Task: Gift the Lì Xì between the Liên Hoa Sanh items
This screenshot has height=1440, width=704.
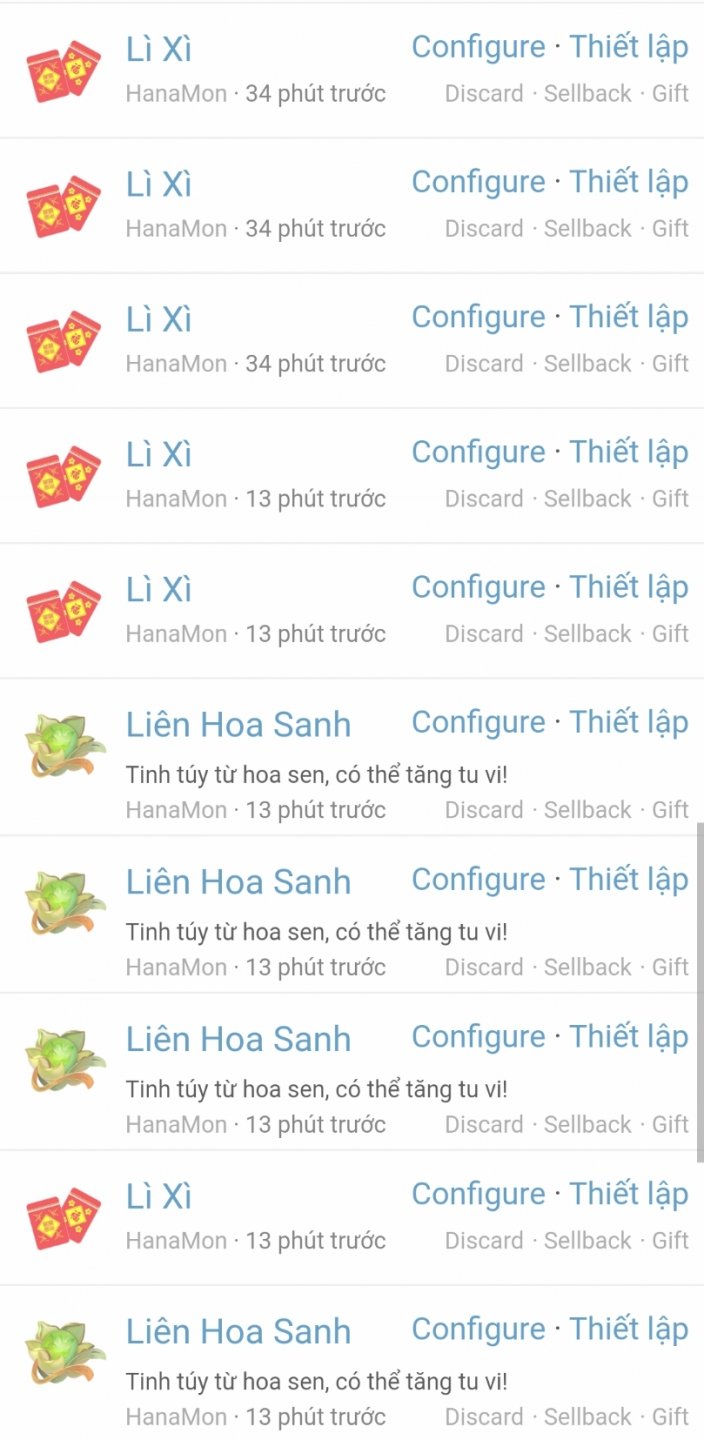Action: (x=670, y=1241)
